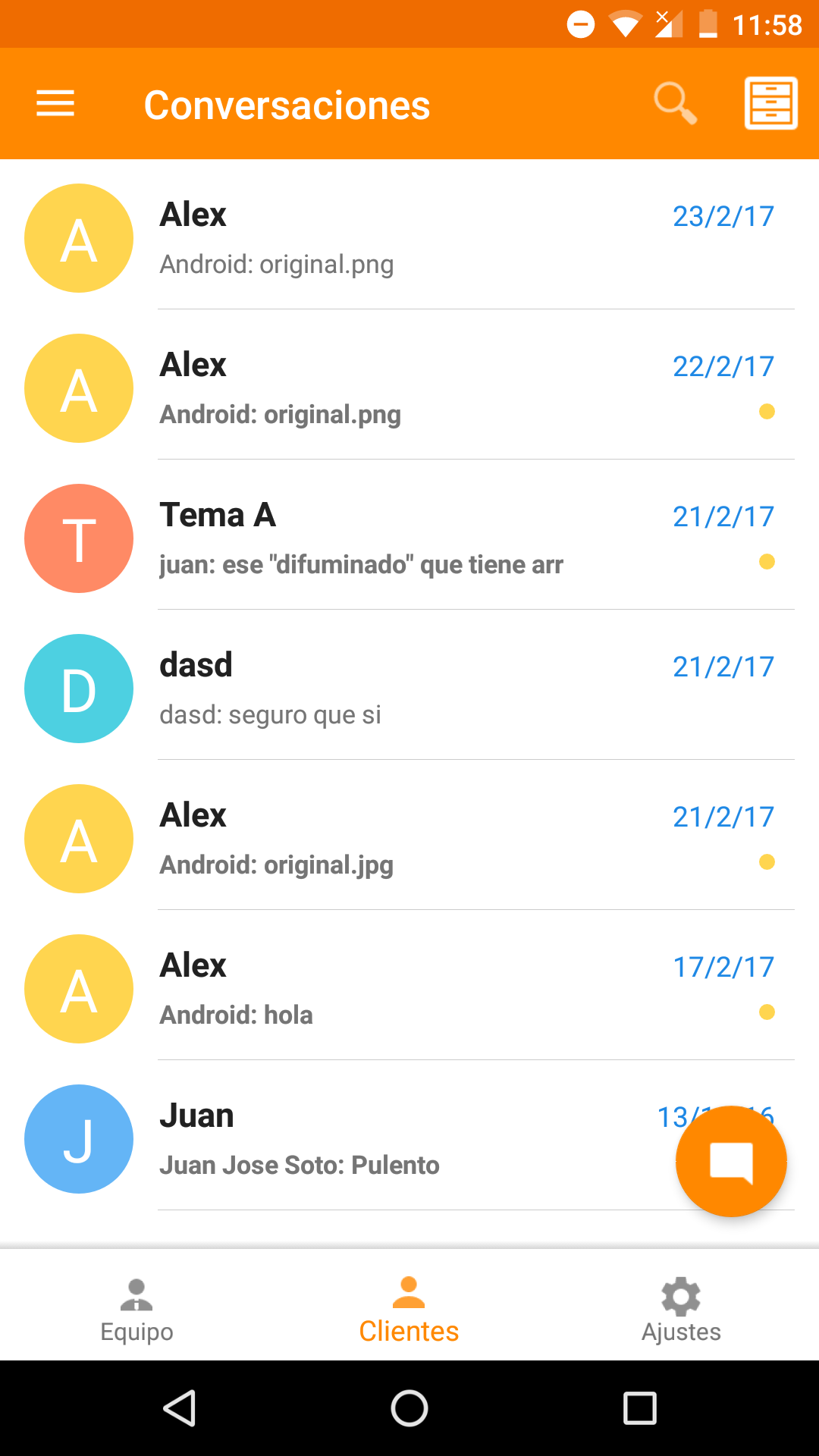Open the dasd conversation
Viewport: 819px width, 1456px height.
click(x=409, y=686)
